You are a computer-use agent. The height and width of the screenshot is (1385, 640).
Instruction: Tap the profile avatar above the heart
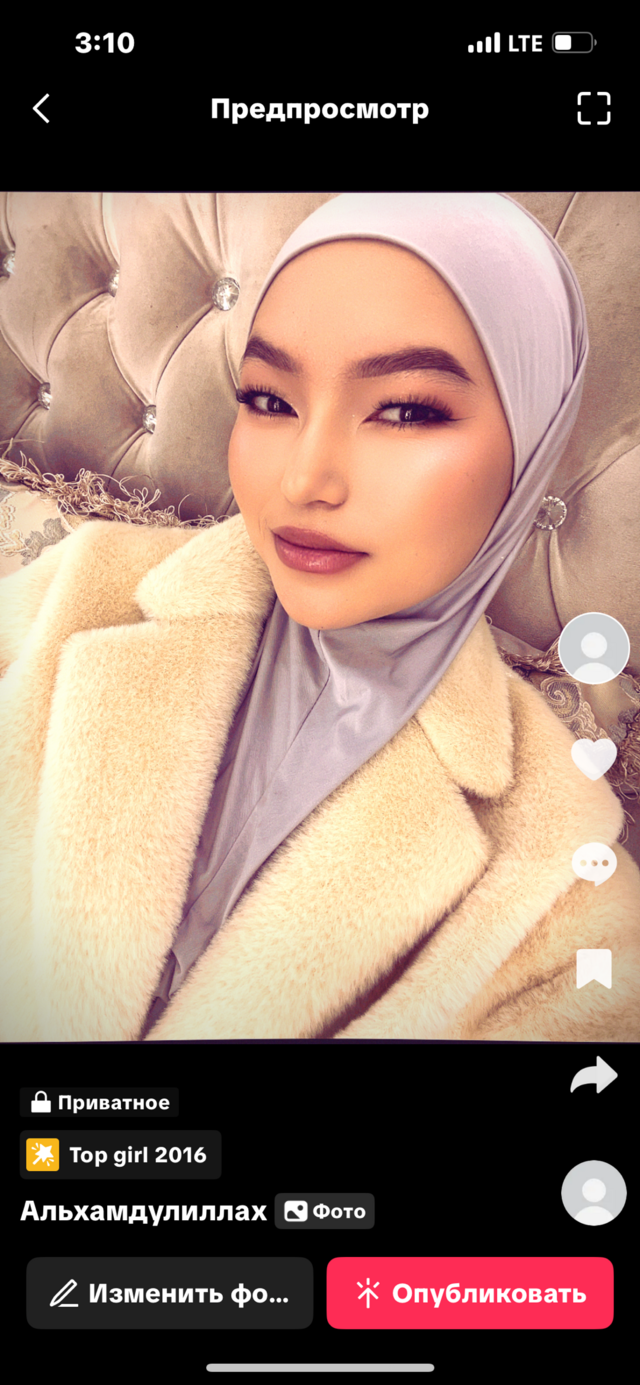coord(593,648)
